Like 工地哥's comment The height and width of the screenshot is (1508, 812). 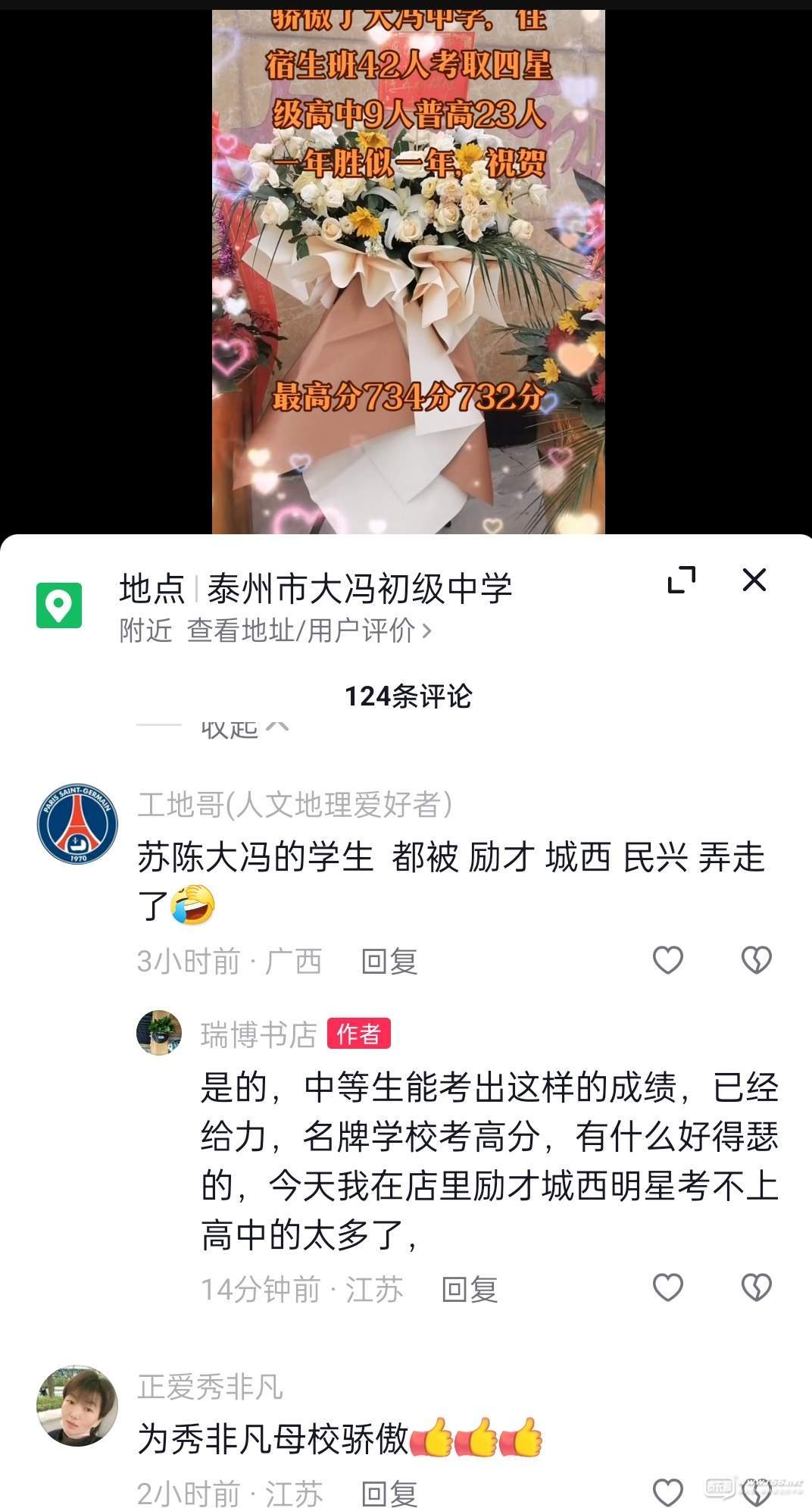click(x=667, y=960)
